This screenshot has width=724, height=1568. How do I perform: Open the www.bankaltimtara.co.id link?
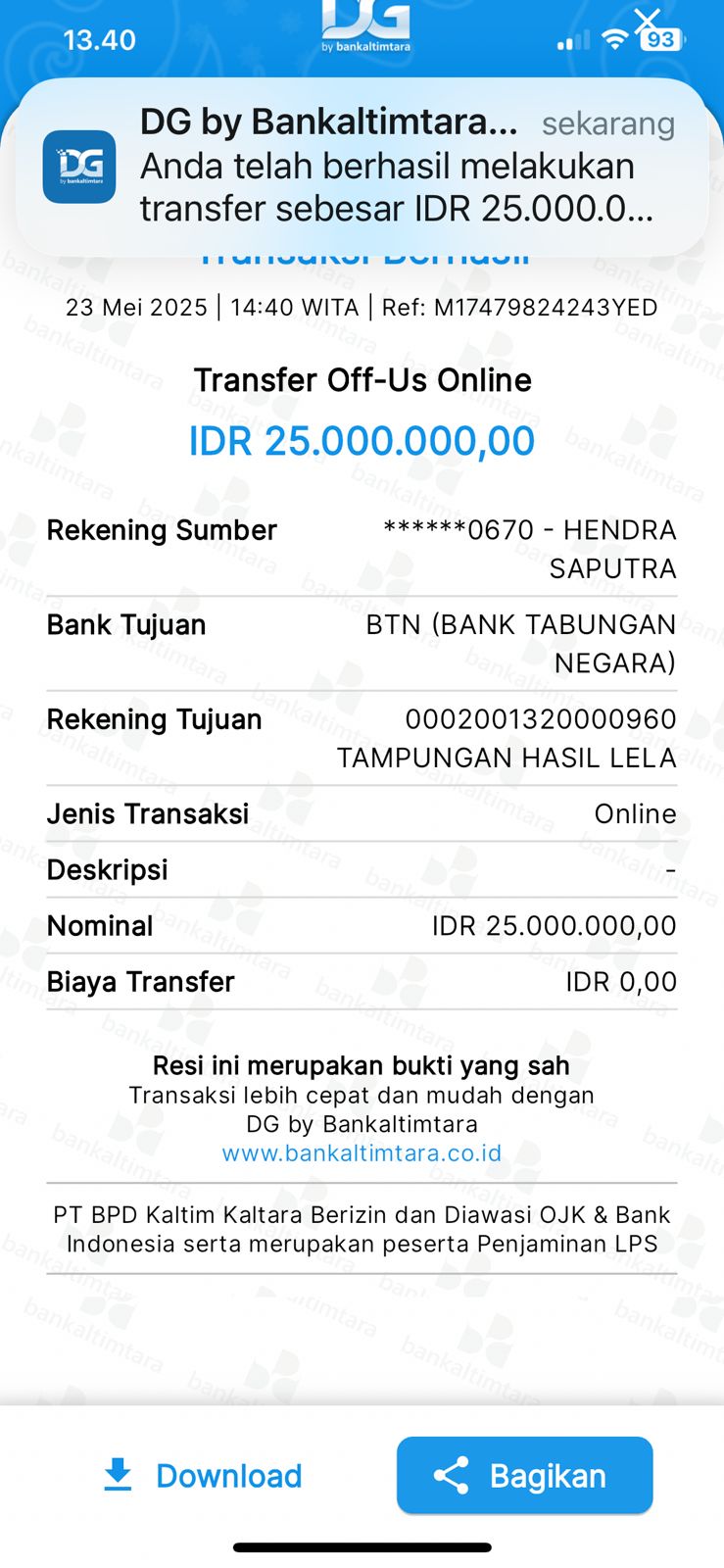coord(362,1153)
